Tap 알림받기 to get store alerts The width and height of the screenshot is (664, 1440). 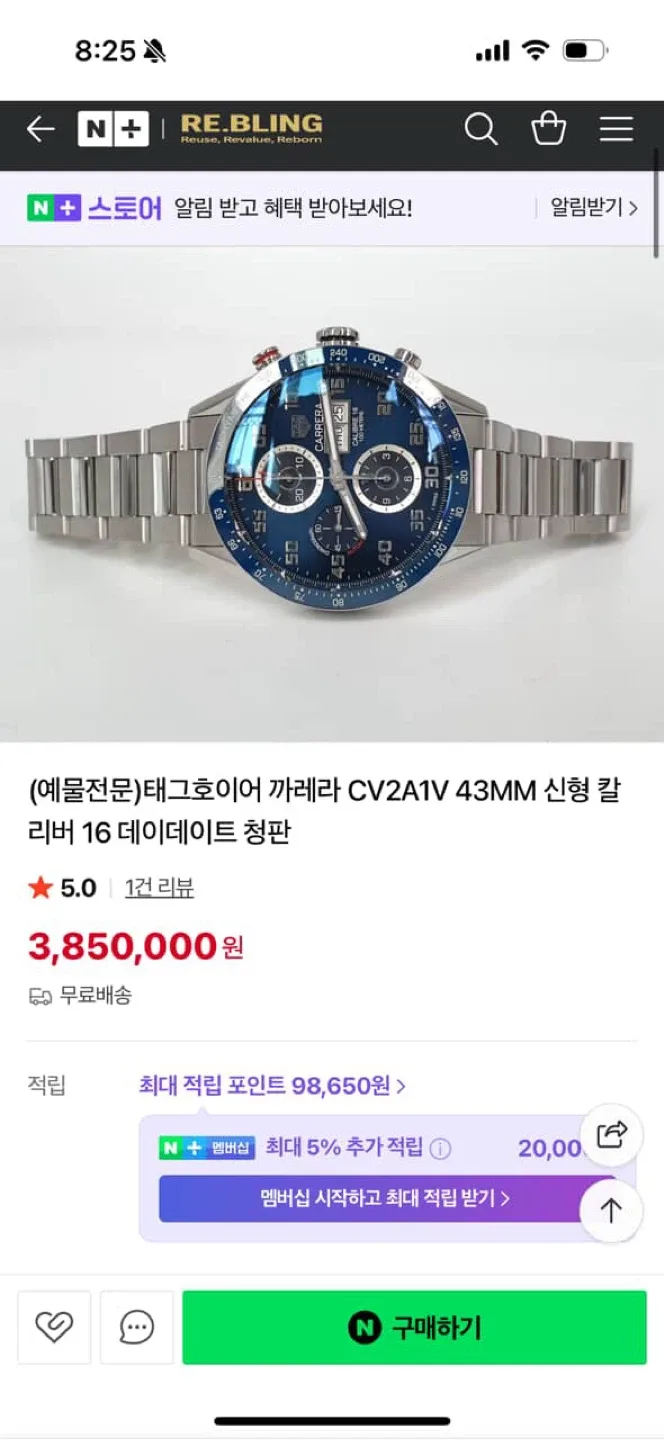tap(593, 208)
